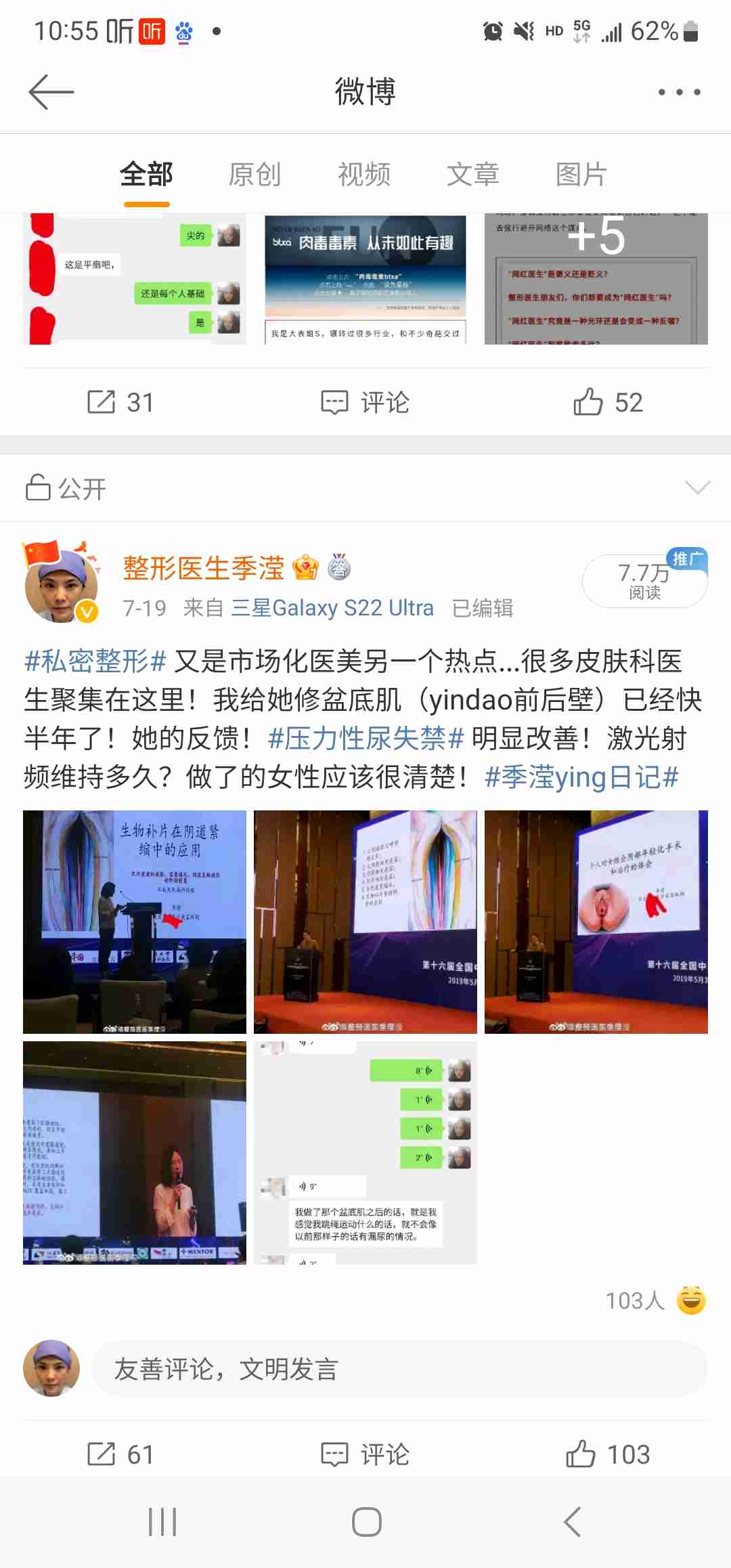Screen dimensions: 731x1568
Task: Like the post with 52 likes
Action: pyautogui.click(x=608, y=402)
